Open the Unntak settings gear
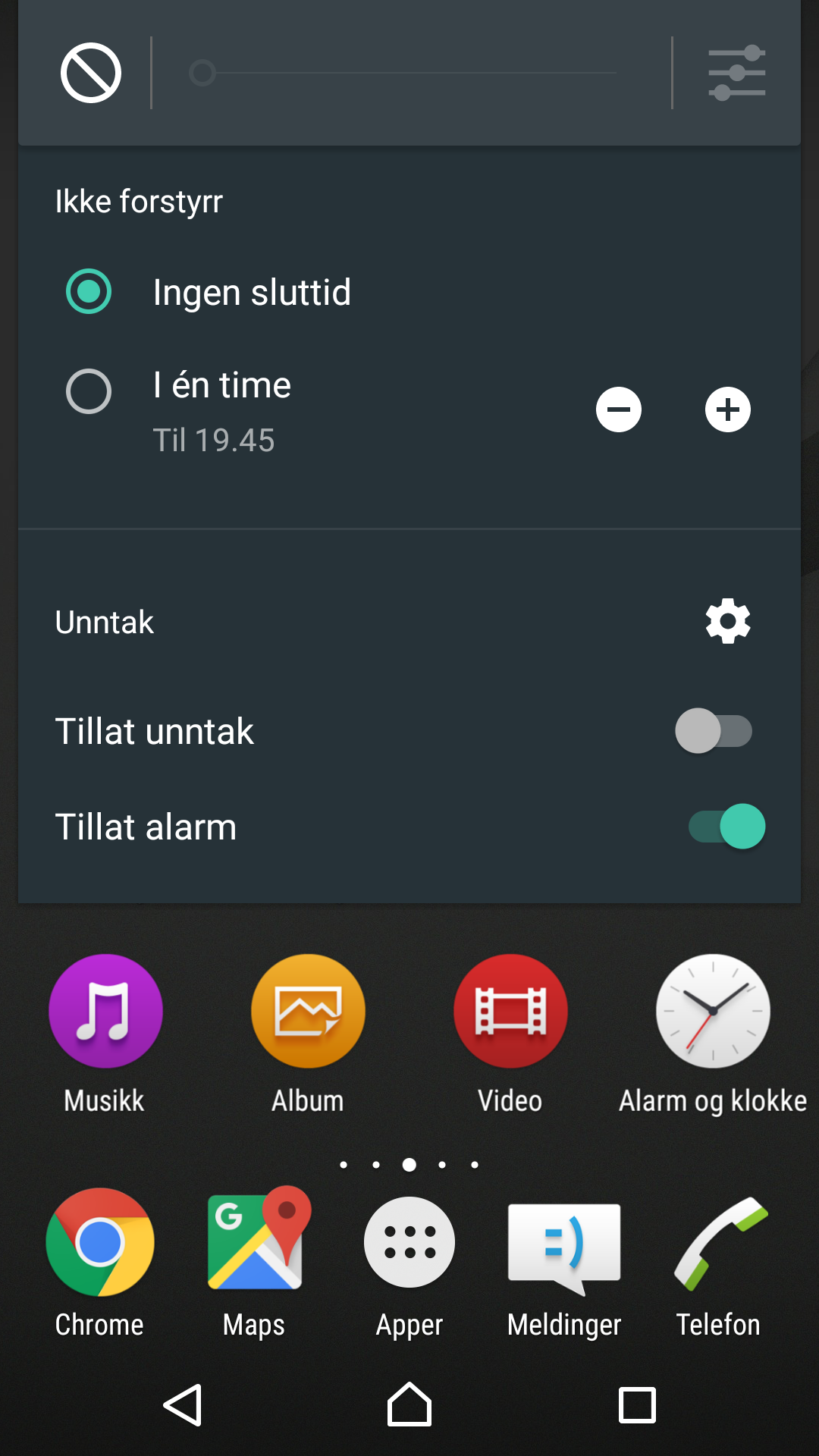 coord(728,621)
